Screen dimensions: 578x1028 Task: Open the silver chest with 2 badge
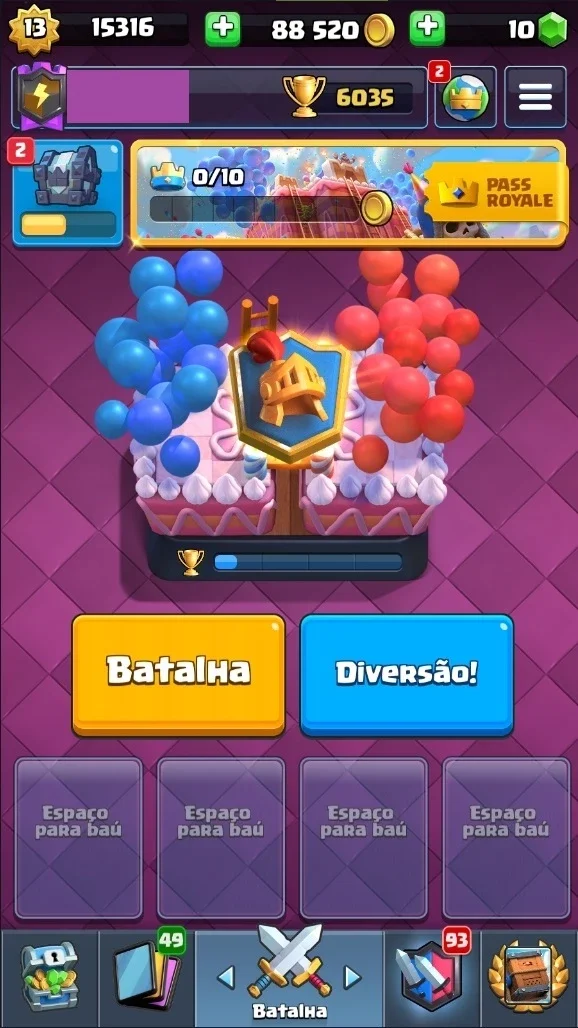pyautogui.click(x=67, y=193)
